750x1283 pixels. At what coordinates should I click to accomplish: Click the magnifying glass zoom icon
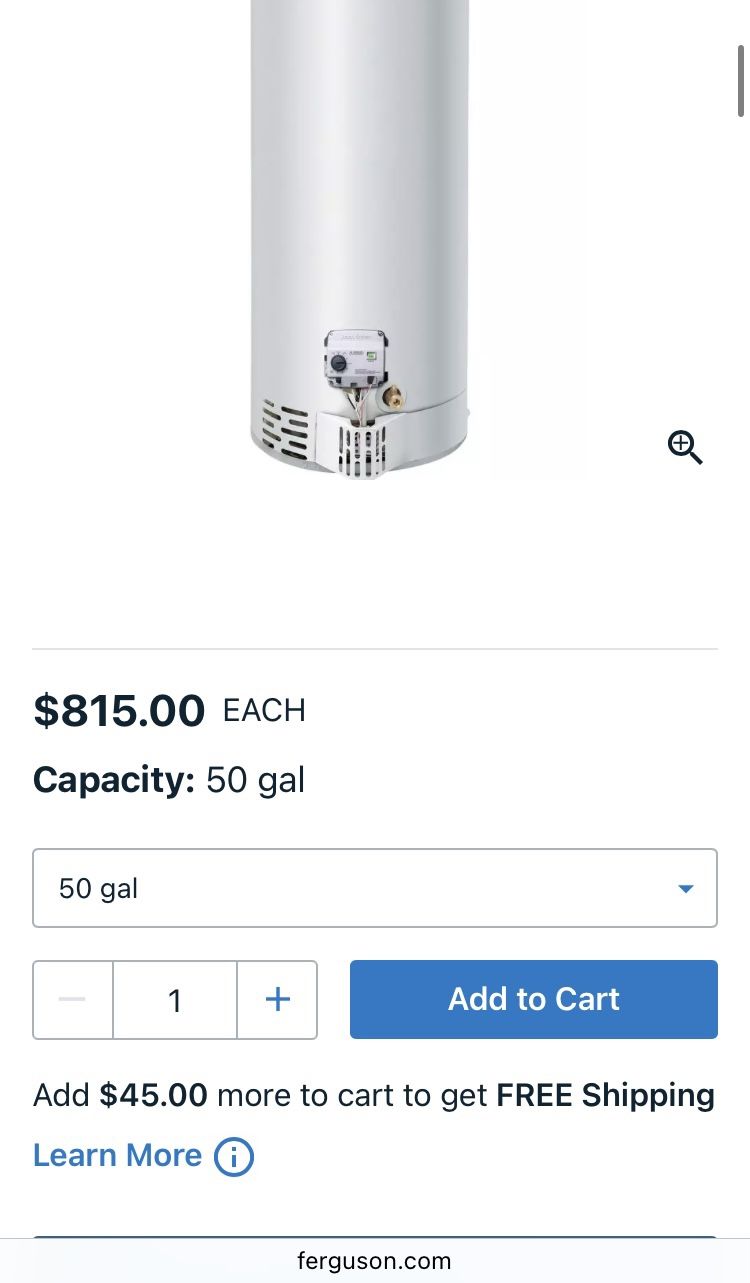tap(685, 448)
